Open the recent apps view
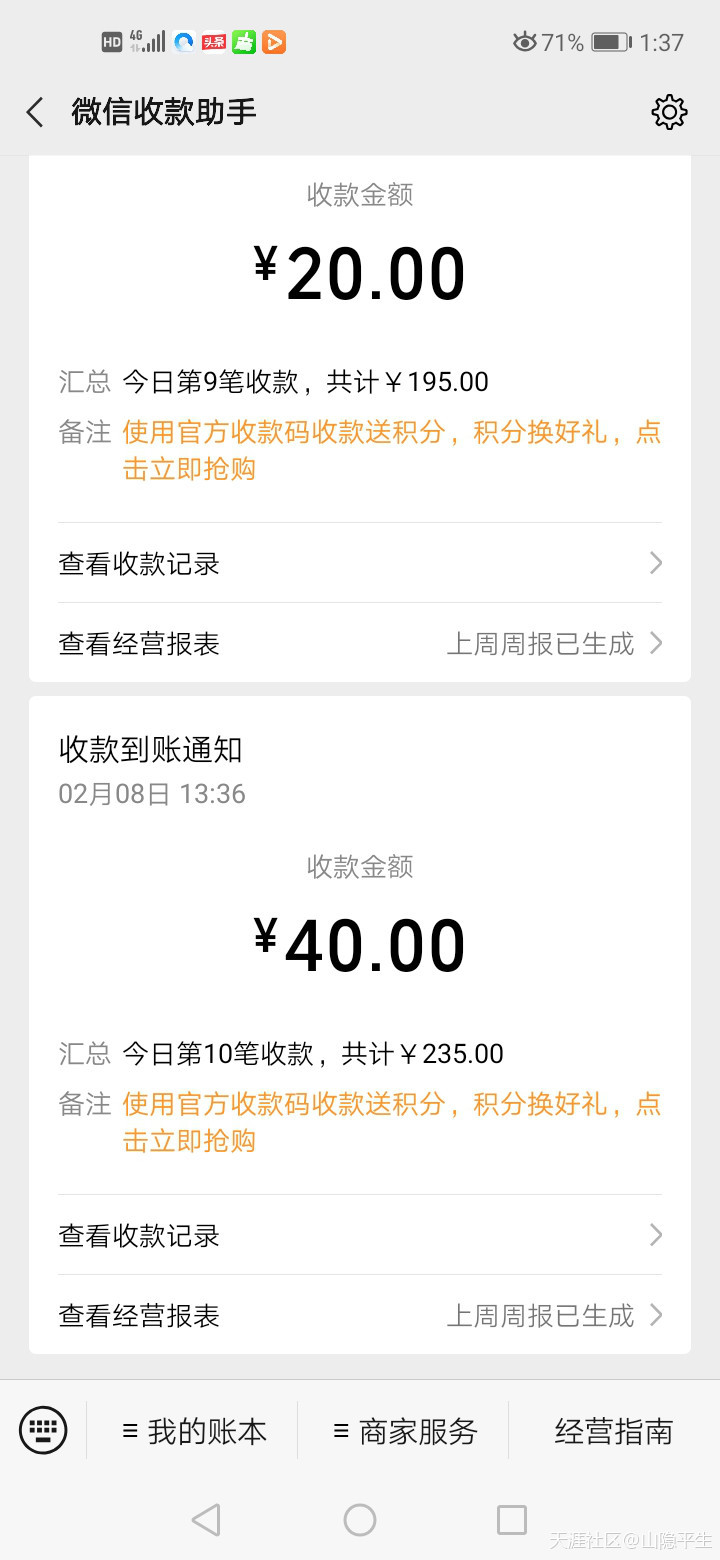The image size is (720, 1560). [512, 1520]
